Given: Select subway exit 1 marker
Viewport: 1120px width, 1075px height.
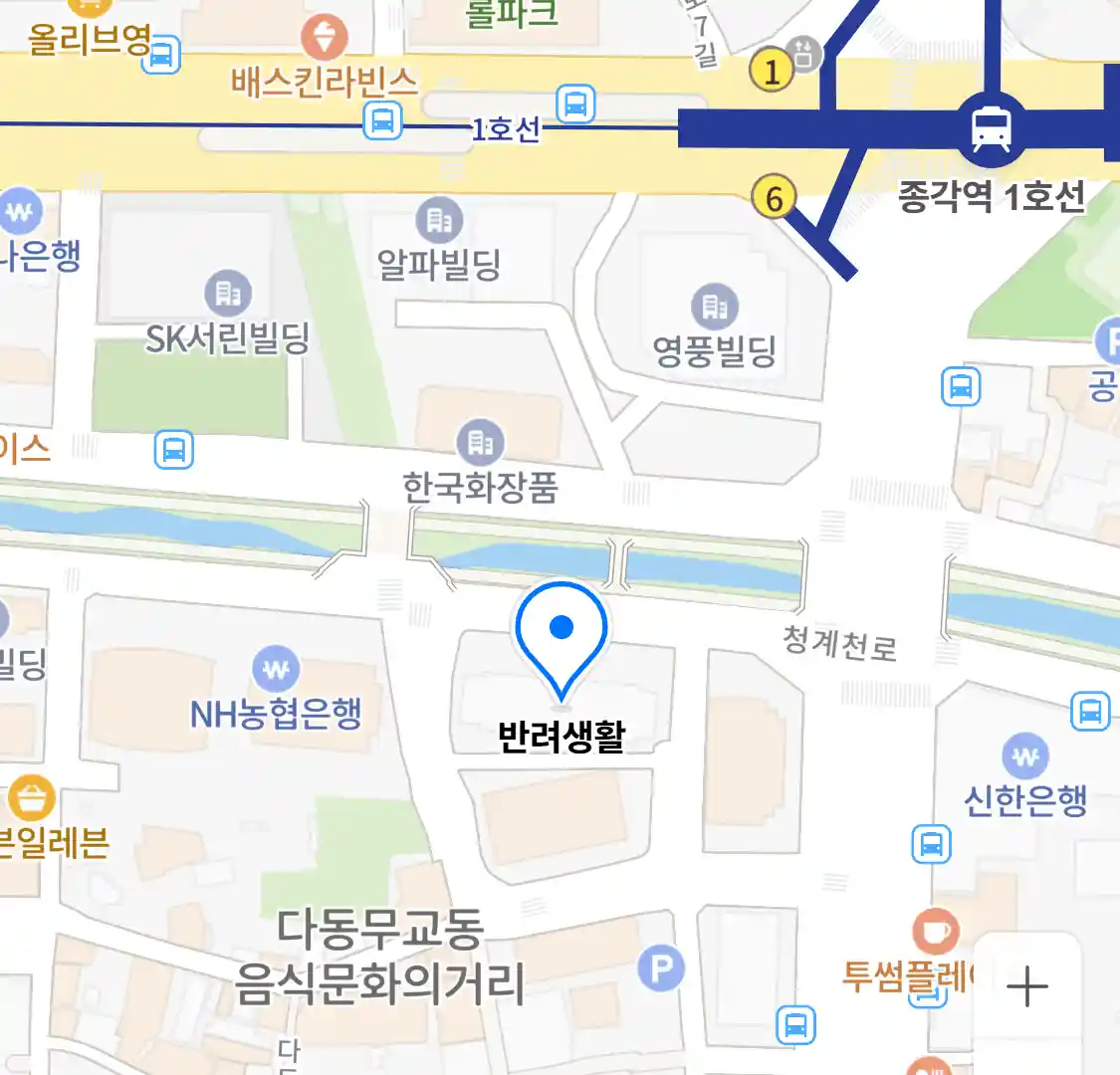Looking at the screenshot, I should 771,70.
